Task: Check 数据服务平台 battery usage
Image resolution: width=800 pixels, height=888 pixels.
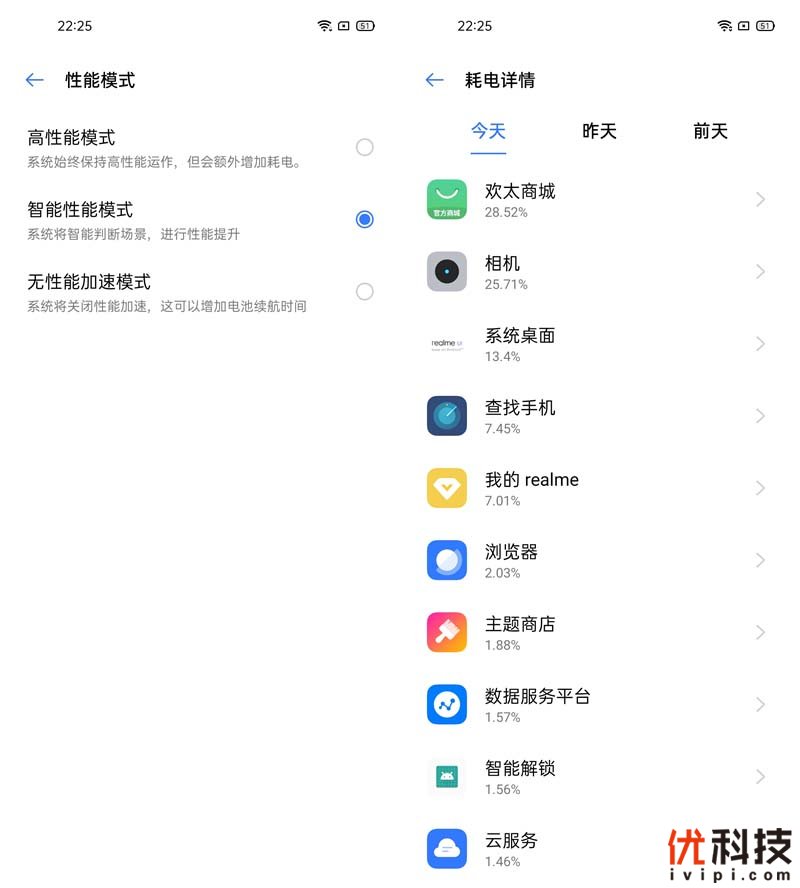Action: [596, 703]
